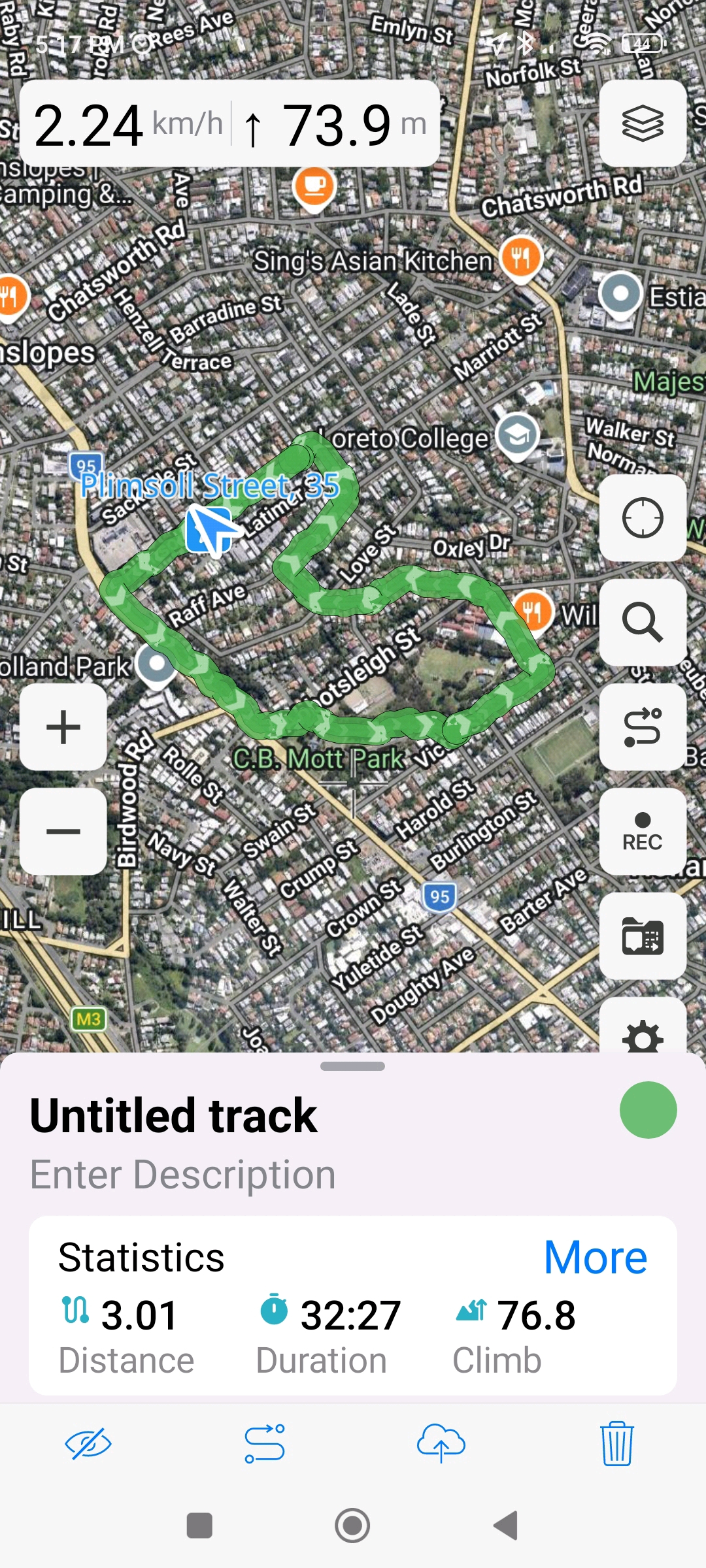The height and width of the screenshot is (1568, 706).
Task: Open Sing's Asian Kitchen map marker
Action: coord(520,257)
